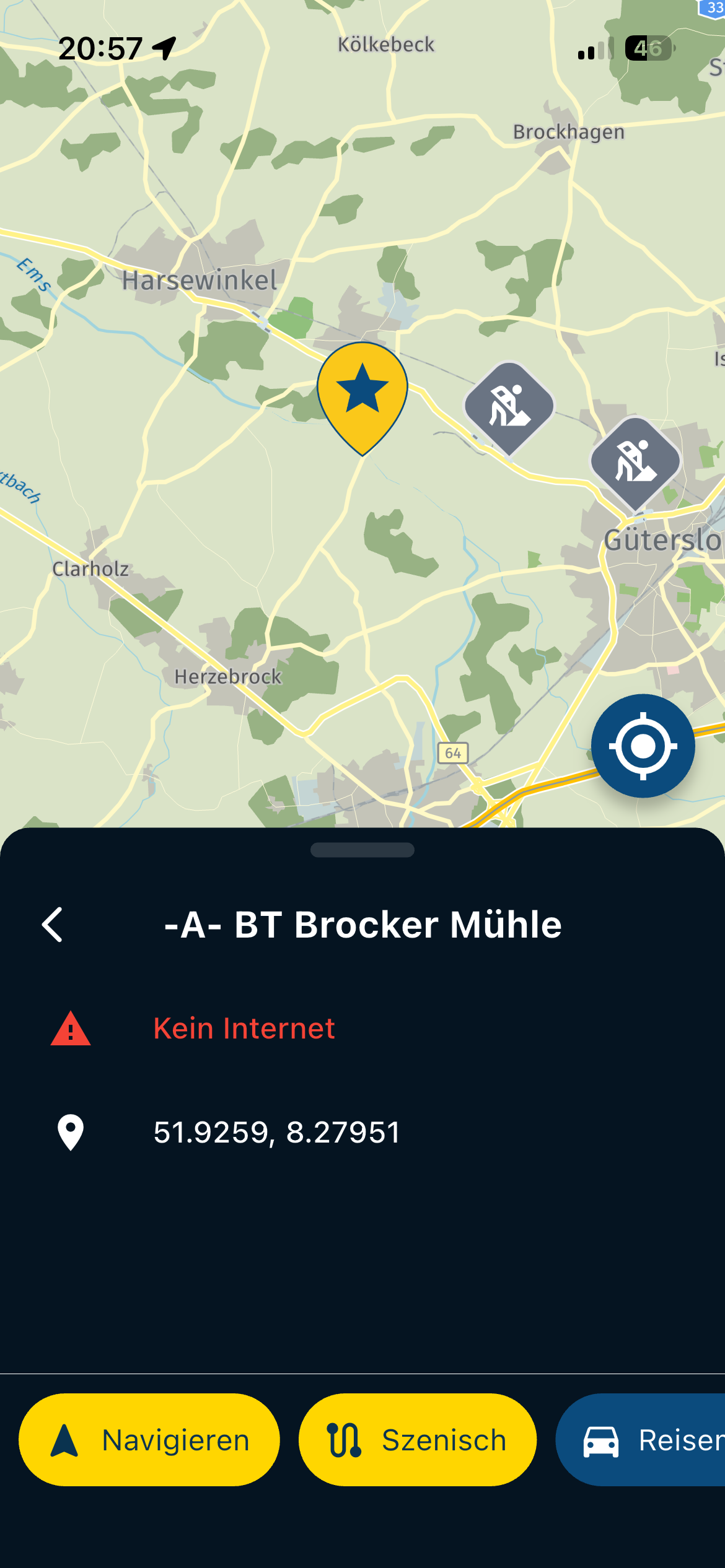This screenshot has width=725, height=1568.
Task: Go back from Brocker Mühle details
Action: click(x=53, y=925)
